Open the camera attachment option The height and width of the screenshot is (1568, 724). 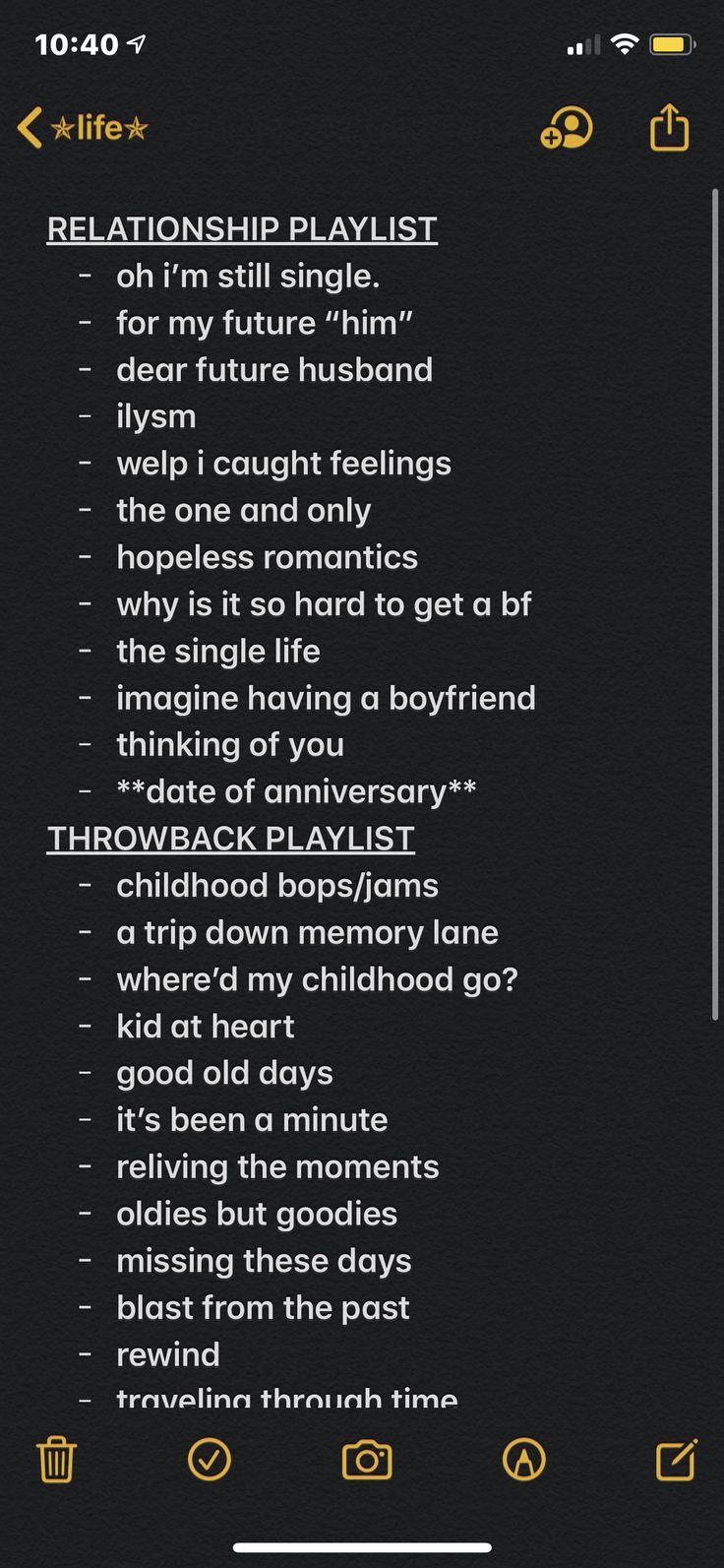click(367, 1460)
